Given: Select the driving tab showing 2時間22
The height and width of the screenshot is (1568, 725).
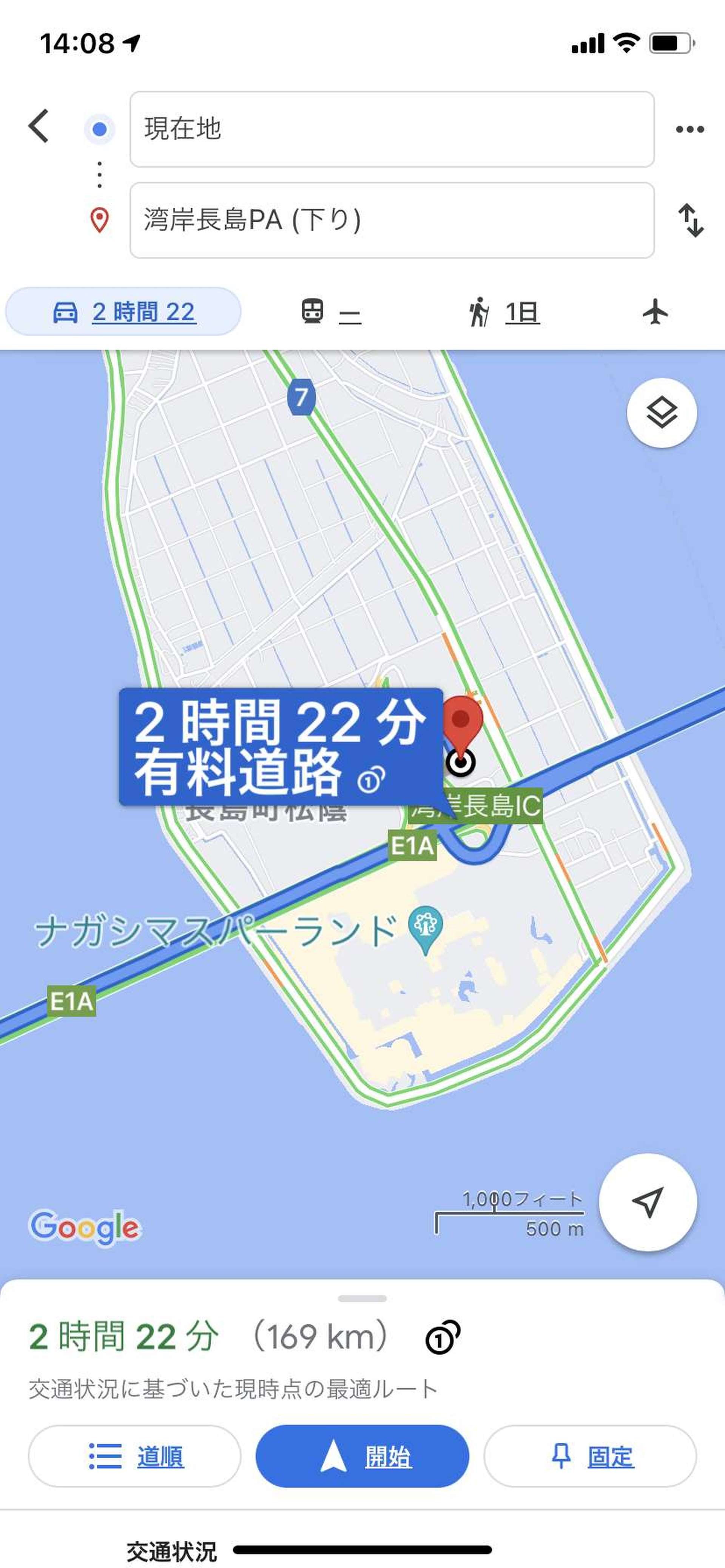Looking at the screenshot, I should (x=124, y=312).
